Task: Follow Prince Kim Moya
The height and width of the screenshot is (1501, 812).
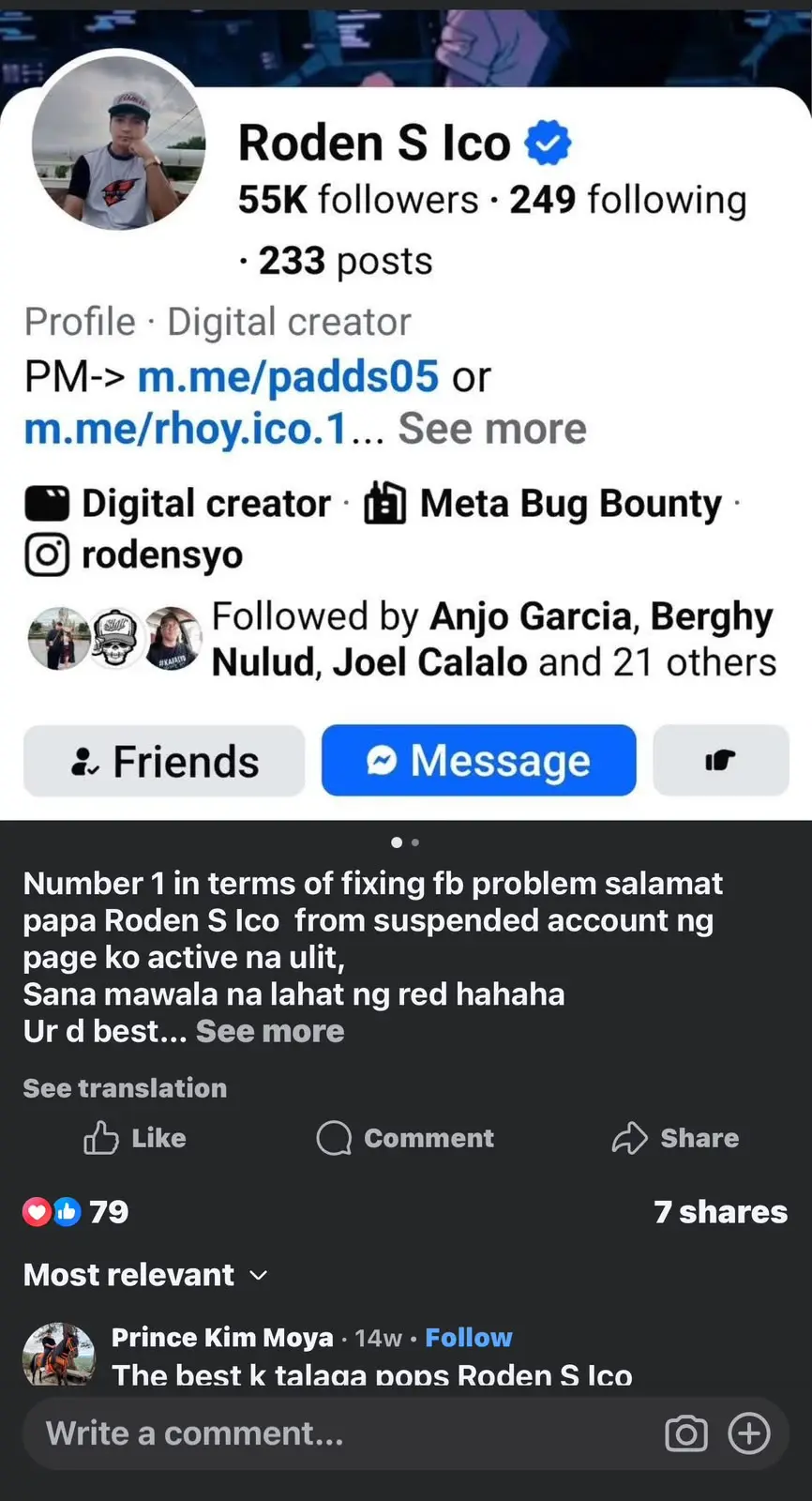Action: pyautogui.click(x=469, y=1337)
